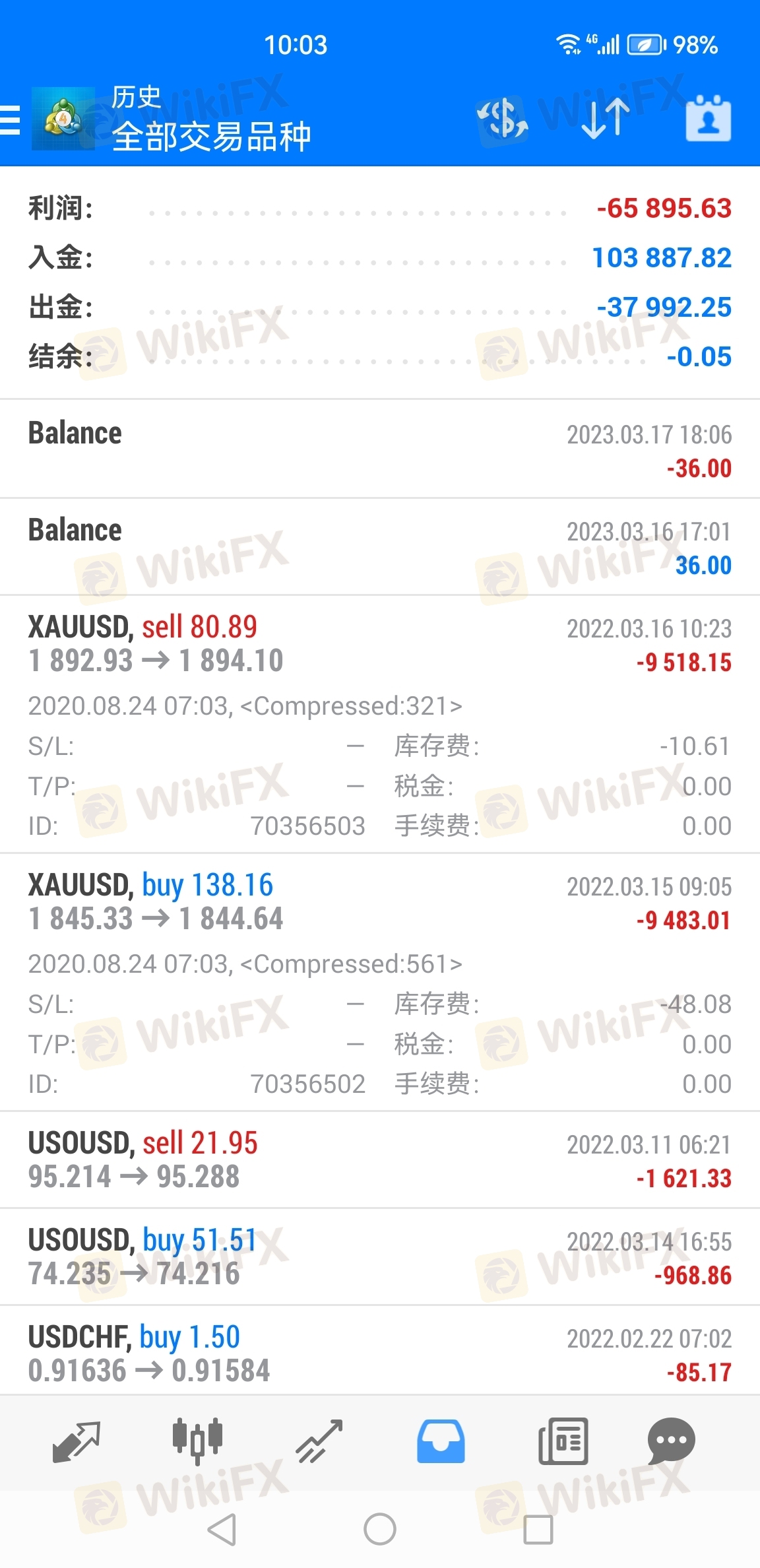Open the hamburger drawer menu
The width and height of the screenshot is (760, 1568).
click(x=9, y=119)
